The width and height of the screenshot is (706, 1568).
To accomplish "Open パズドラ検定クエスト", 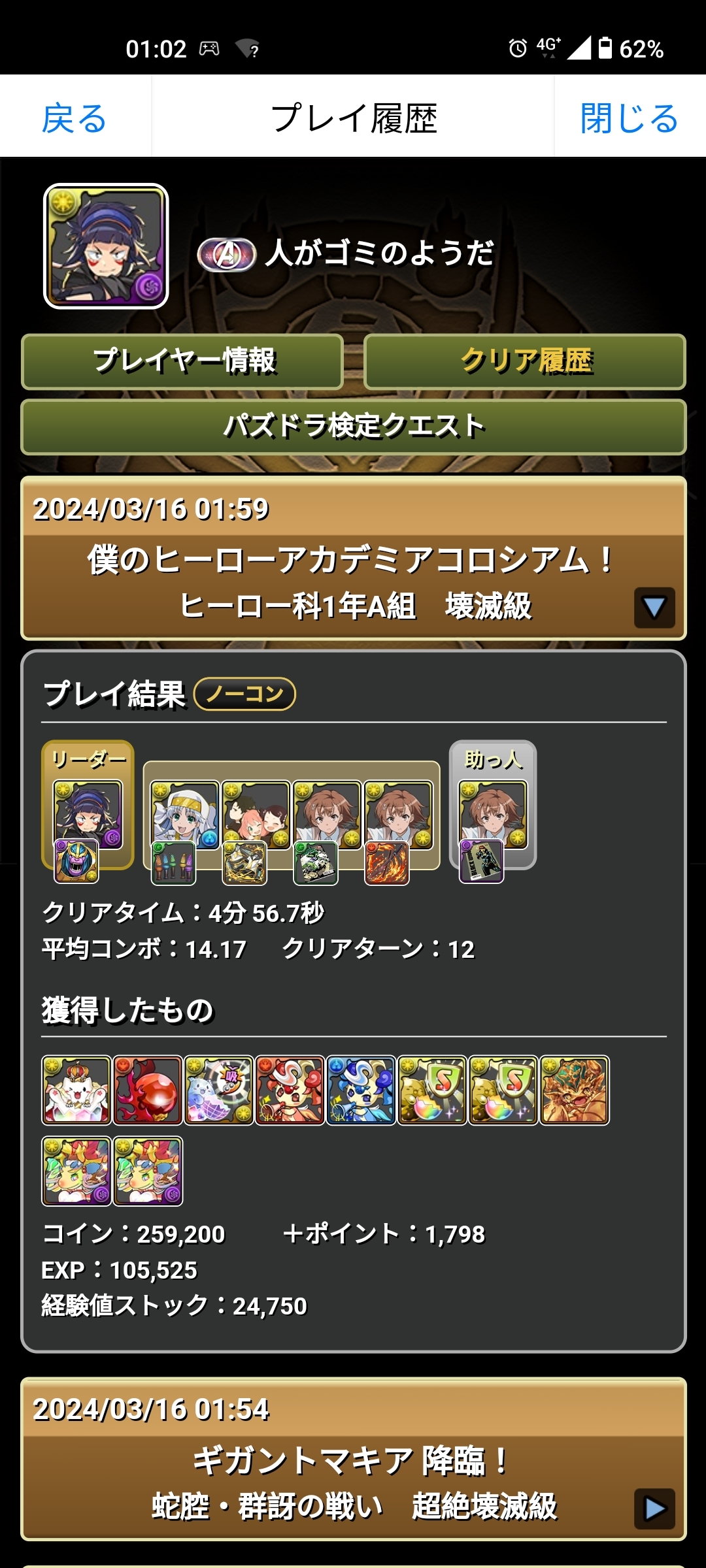I will (354, 427).
